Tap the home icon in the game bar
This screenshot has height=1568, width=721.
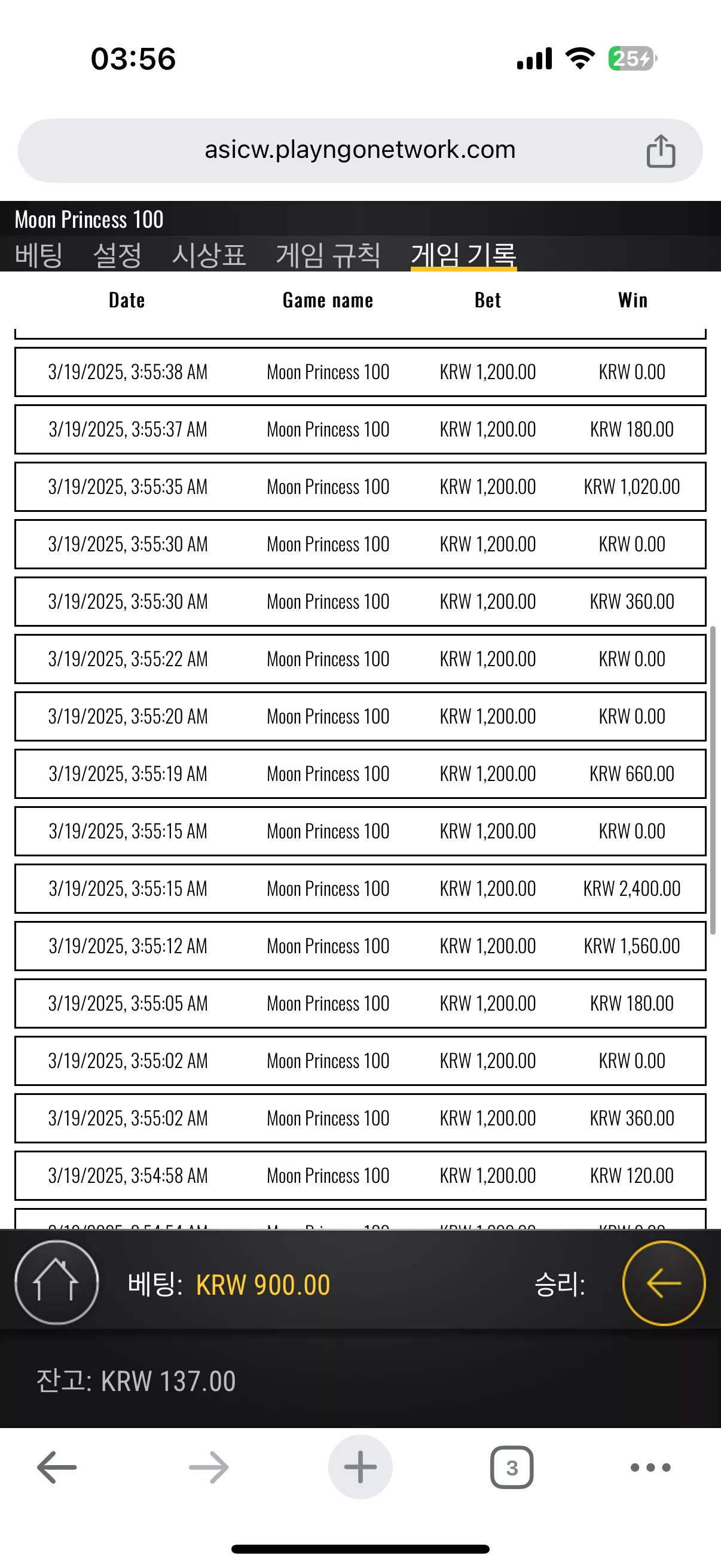click(57, 1283)
